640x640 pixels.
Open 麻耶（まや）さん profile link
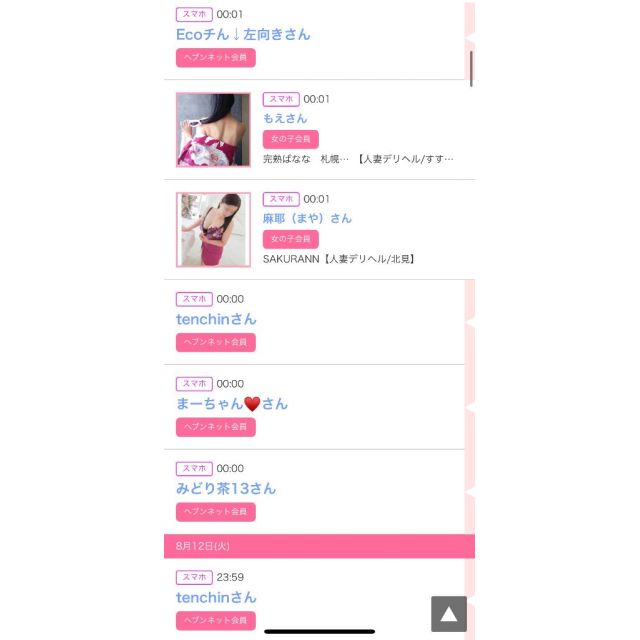[x=307, y=218]
